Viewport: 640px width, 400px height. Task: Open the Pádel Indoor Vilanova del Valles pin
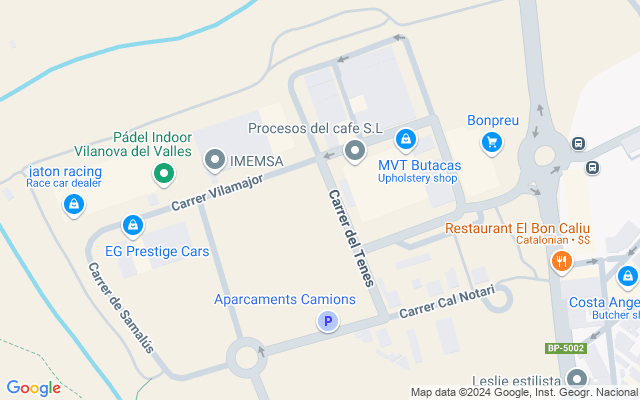[164, 175]
